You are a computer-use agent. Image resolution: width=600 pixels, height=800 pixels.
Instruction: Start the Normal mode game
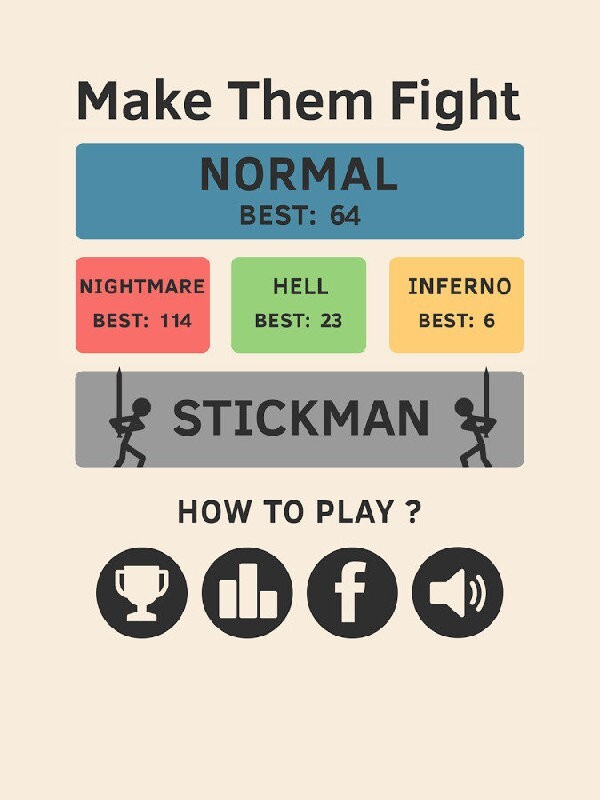click(299, 191)
